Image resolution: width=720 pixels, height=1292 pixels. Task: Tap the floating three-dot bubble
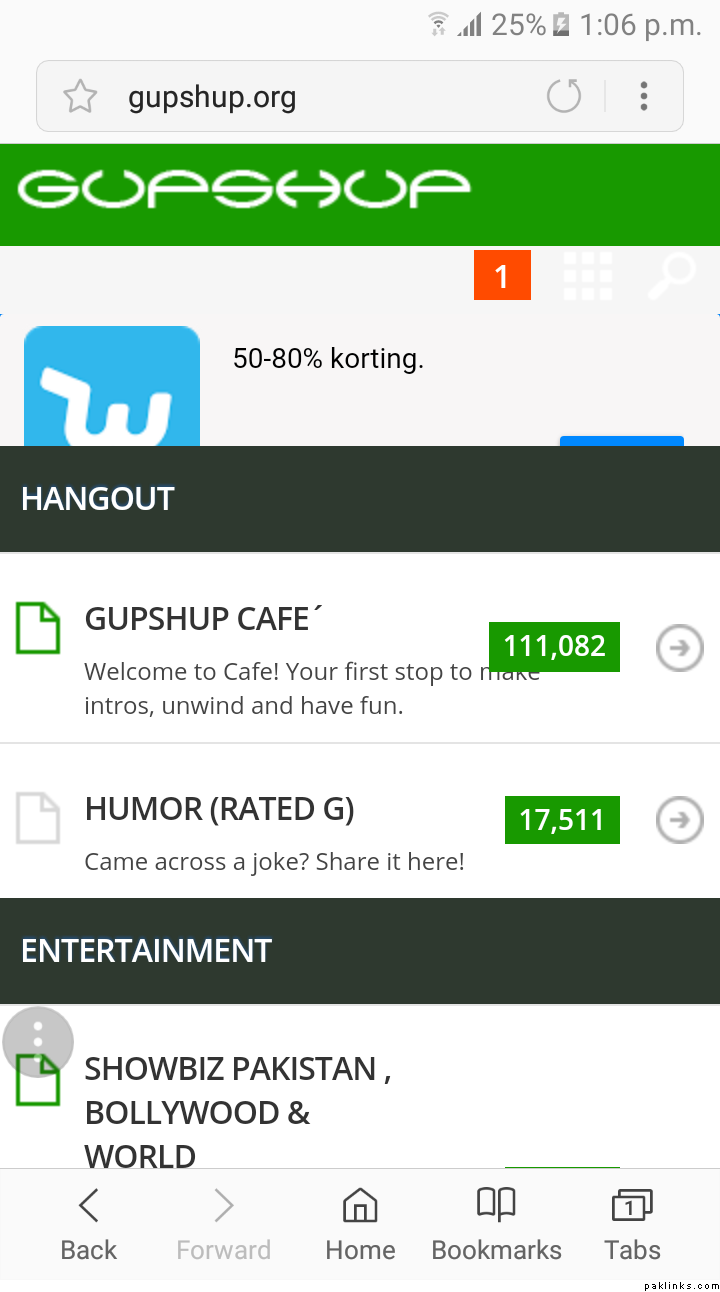[38, 1041]
